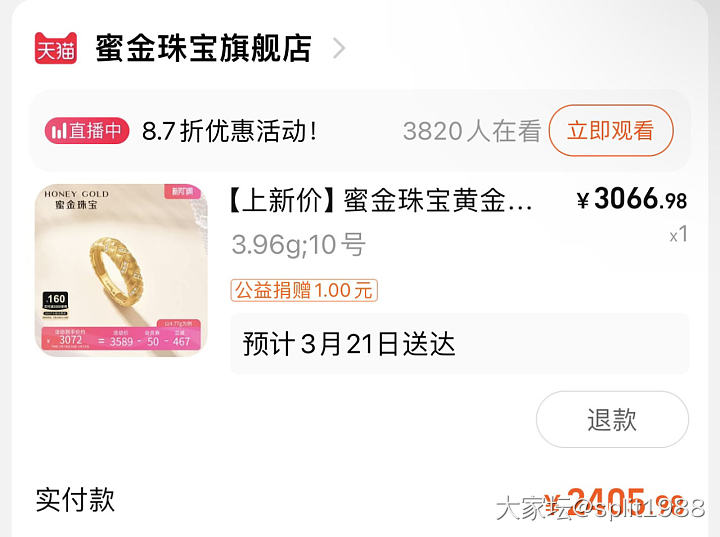This screenshot has height=537, width=720.
Task: Open the 蜜金珠宝黄金 product title
Action: pyautogui.click(x=381, y=201)
